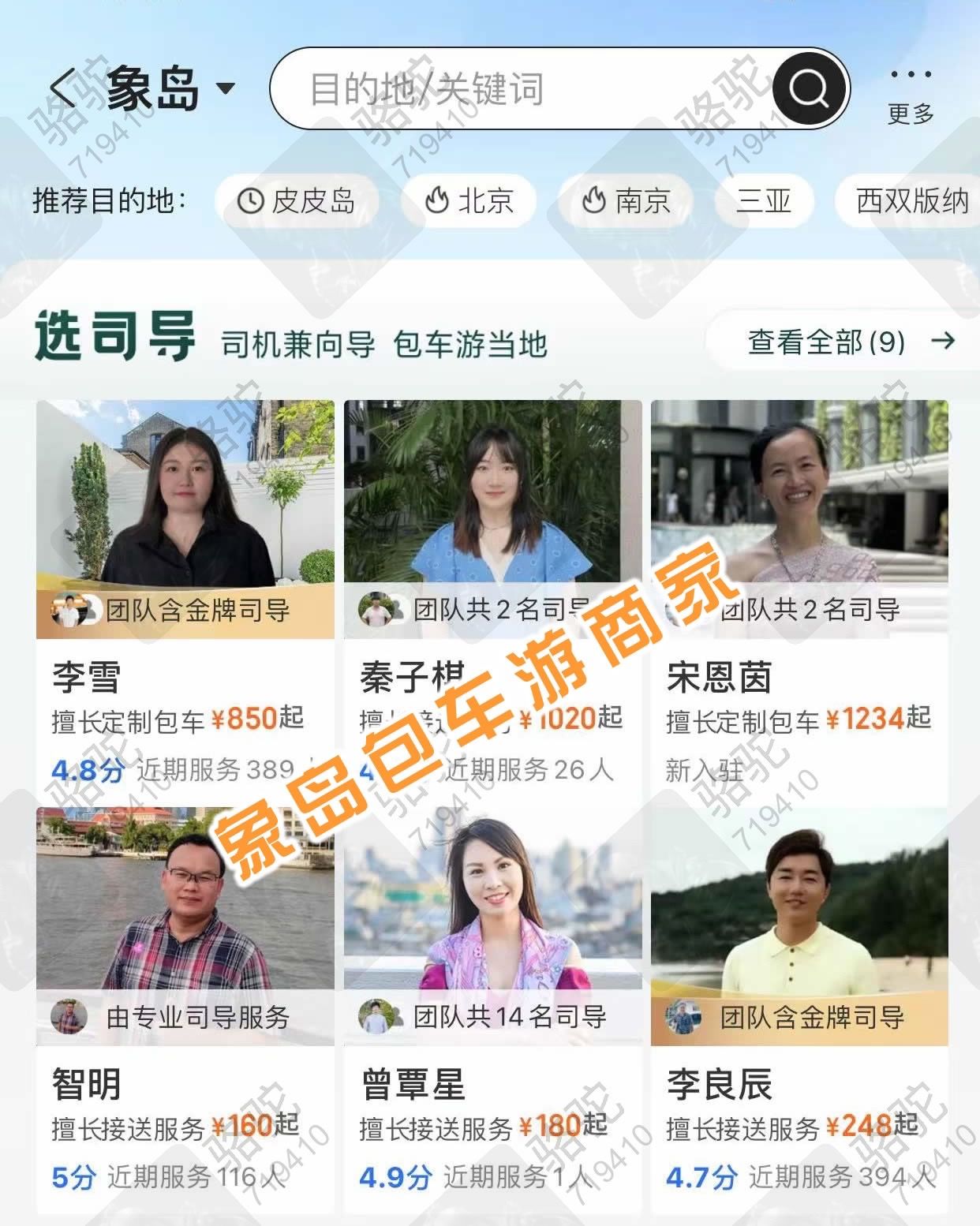Select the 西双版纳 destination chip
980x1226 pixels.
(911, 201)
